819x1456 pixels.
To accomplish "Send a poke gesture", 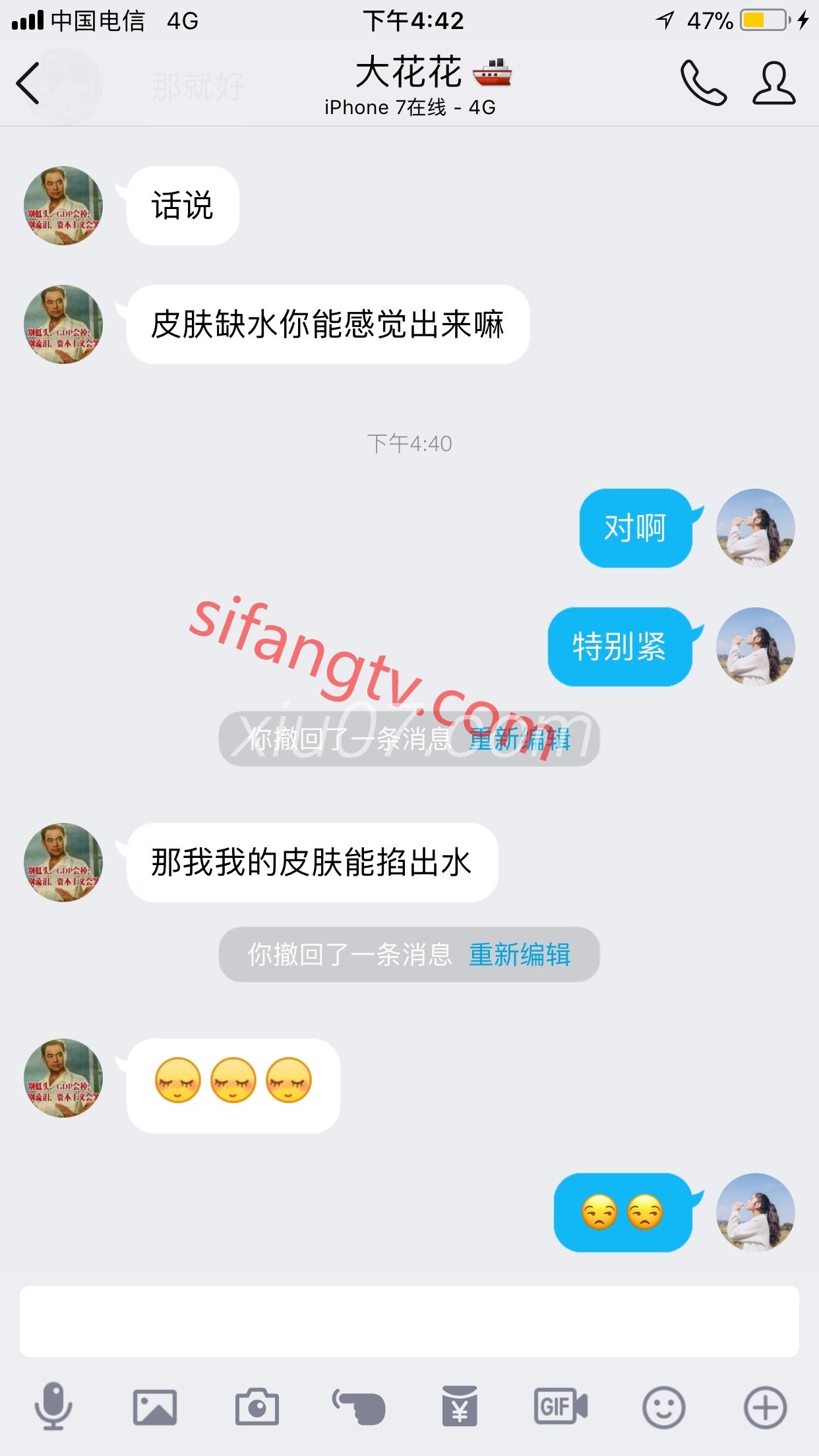I will 359,1407.
